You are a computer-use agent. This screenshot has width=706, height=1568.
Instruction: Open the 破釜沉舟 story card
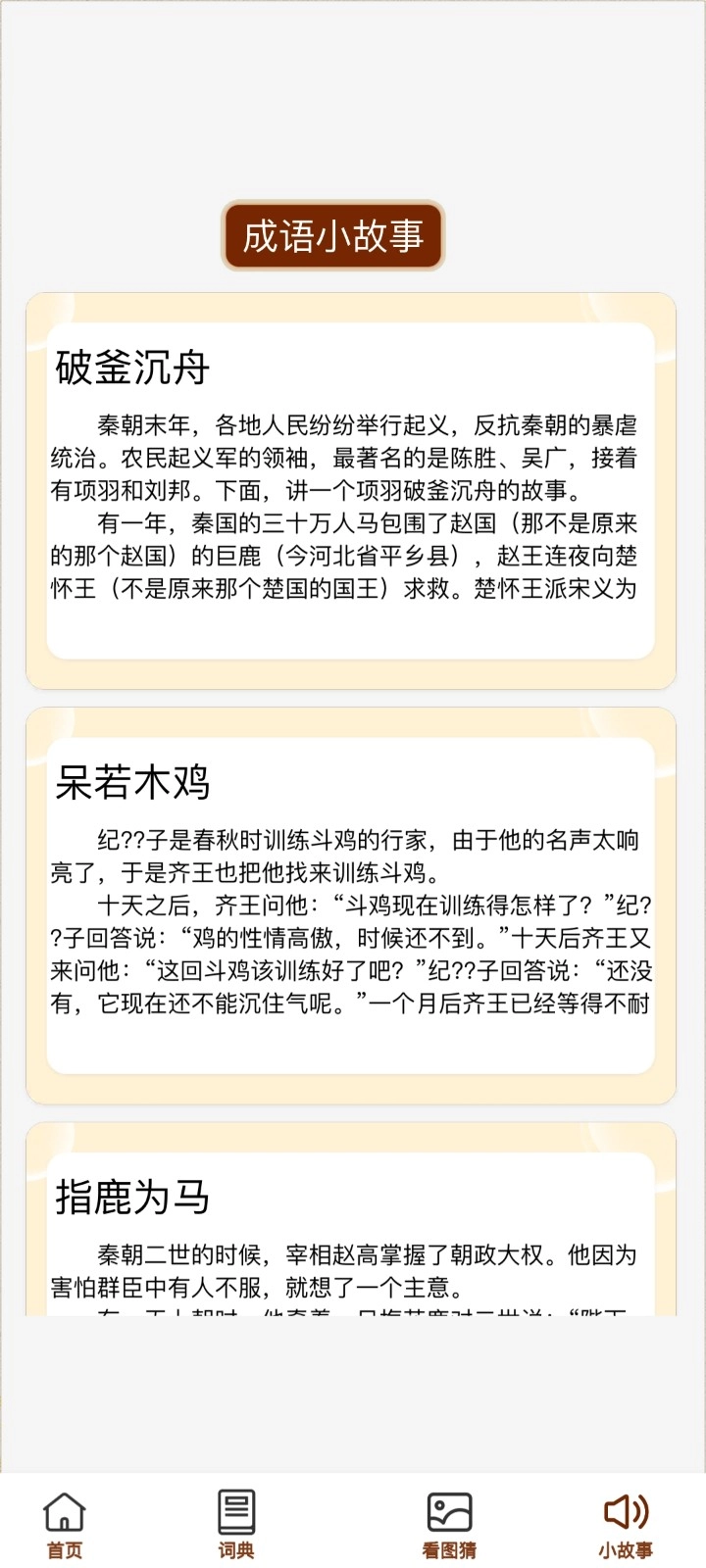(x=350, y=490)
